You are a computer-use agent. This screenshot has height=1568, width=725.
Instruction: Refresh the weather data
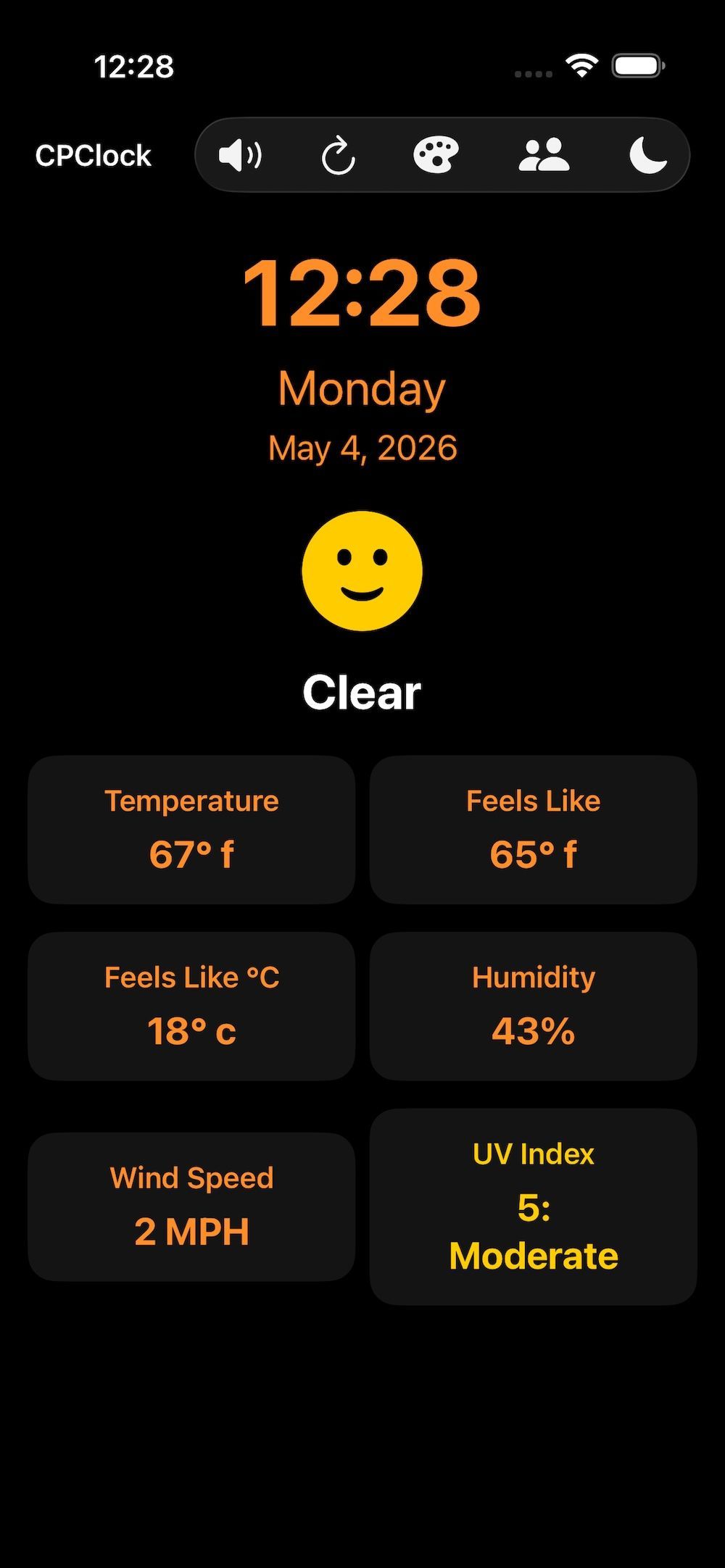338,155
